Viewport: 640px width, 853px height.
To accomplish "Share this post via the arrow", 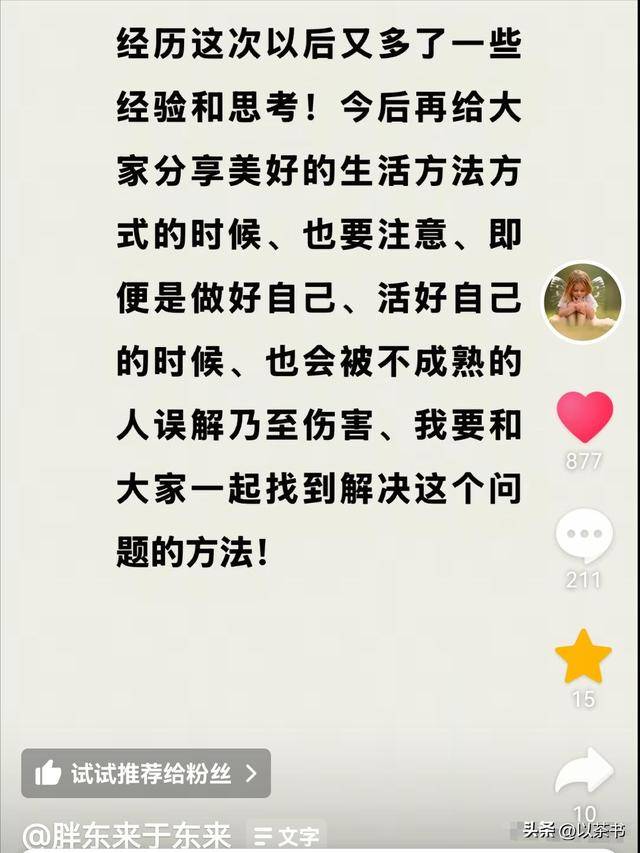I will (x=584, y=772).
